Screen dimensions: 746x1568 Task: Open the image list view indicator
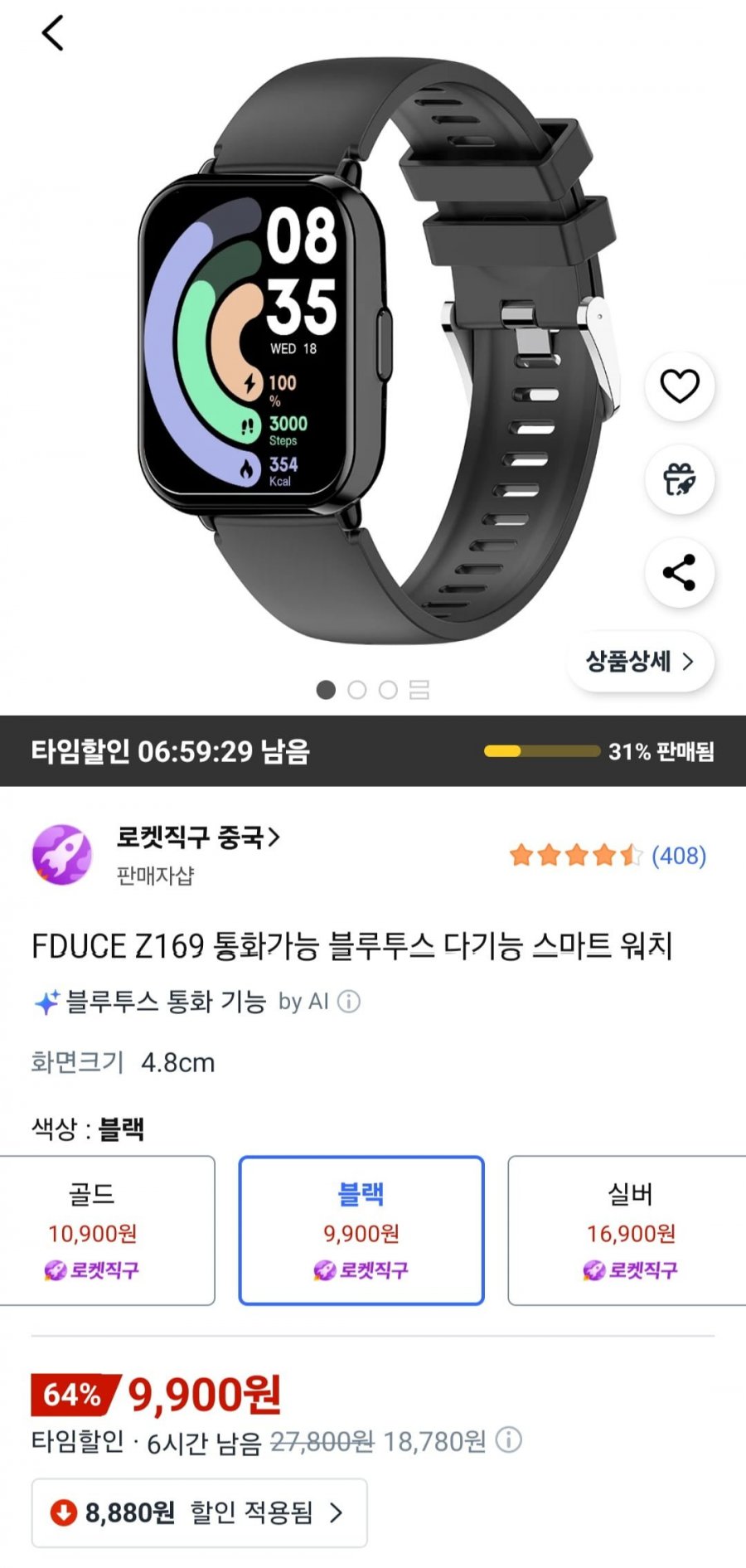(419, 690)
